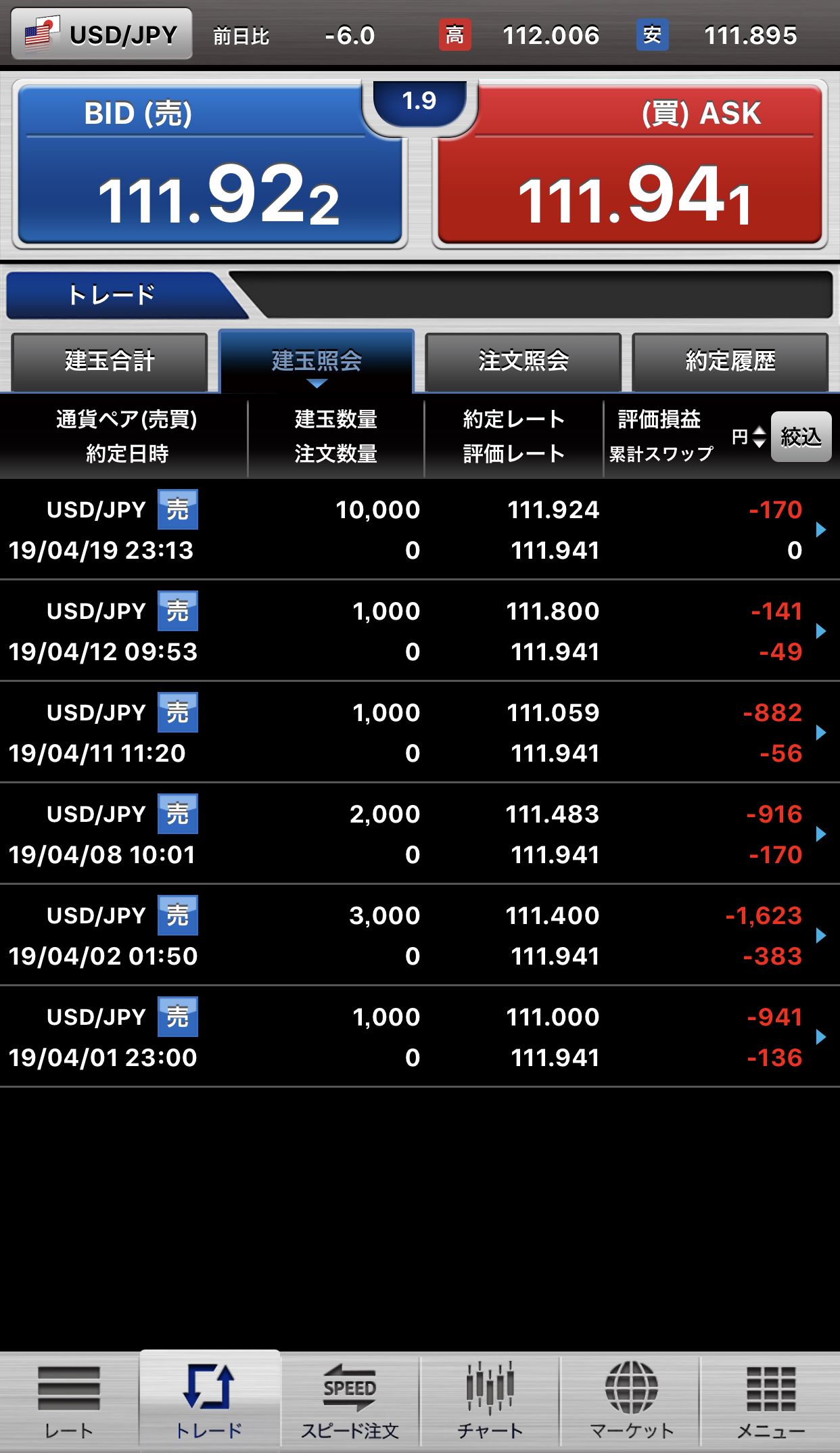
Task: Tap the 絞込 filter button
Action: [x=801, y=437]
